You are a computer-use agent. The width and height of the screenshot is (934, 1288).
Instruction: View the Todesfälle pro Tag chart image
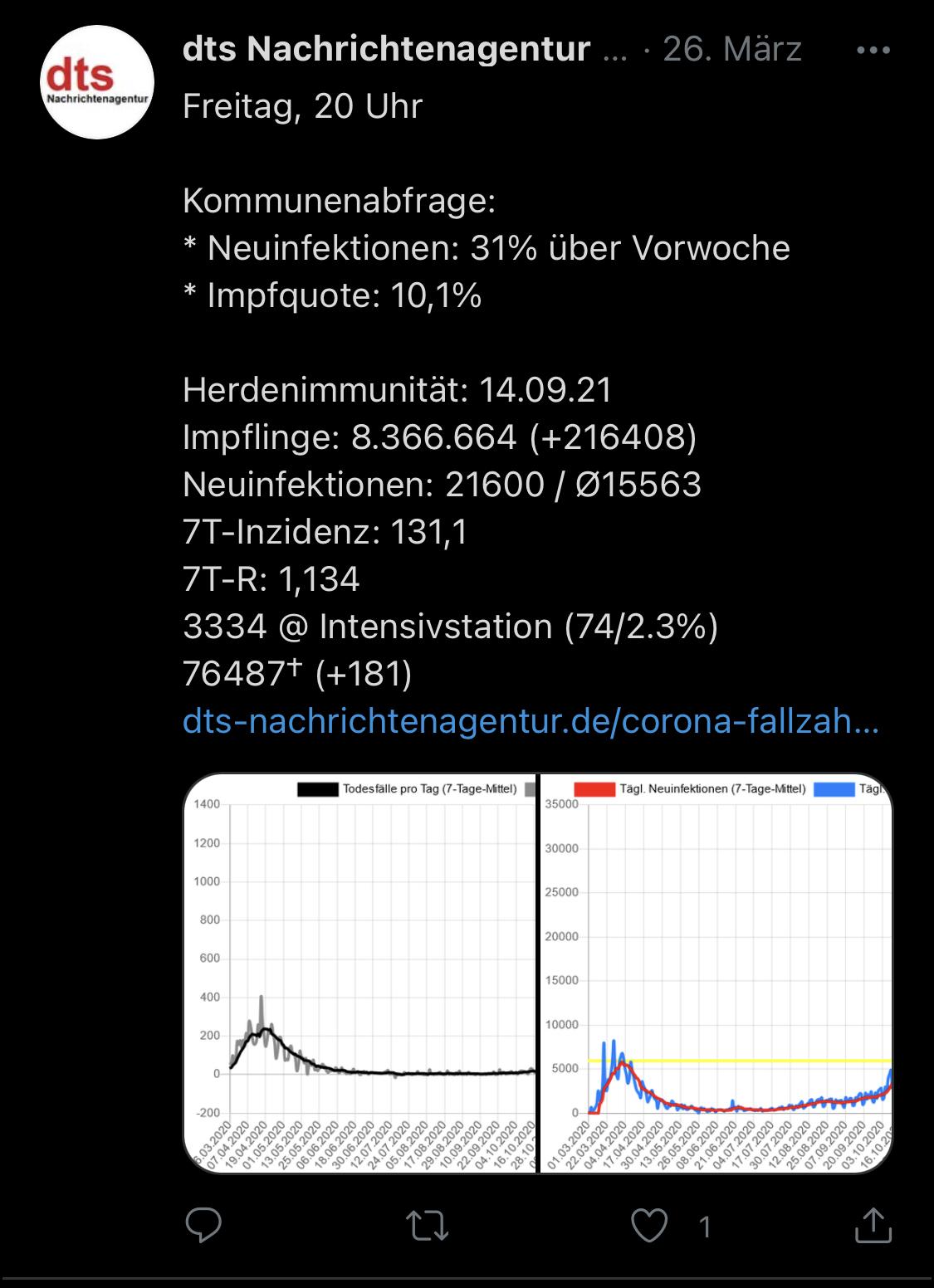click(x=360, y=973)
